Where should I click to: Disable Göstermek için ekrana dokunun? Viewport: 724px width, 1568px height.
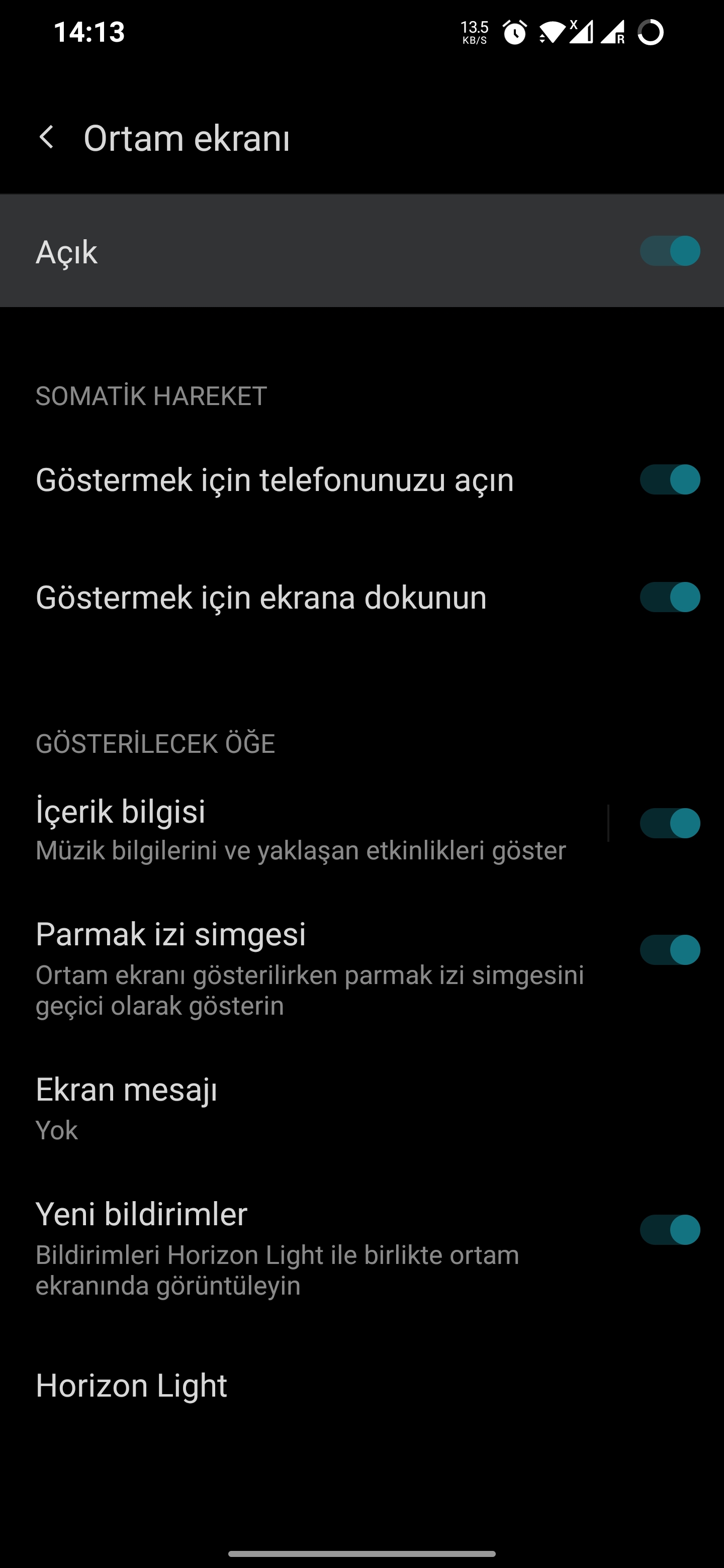pos(669,597)
